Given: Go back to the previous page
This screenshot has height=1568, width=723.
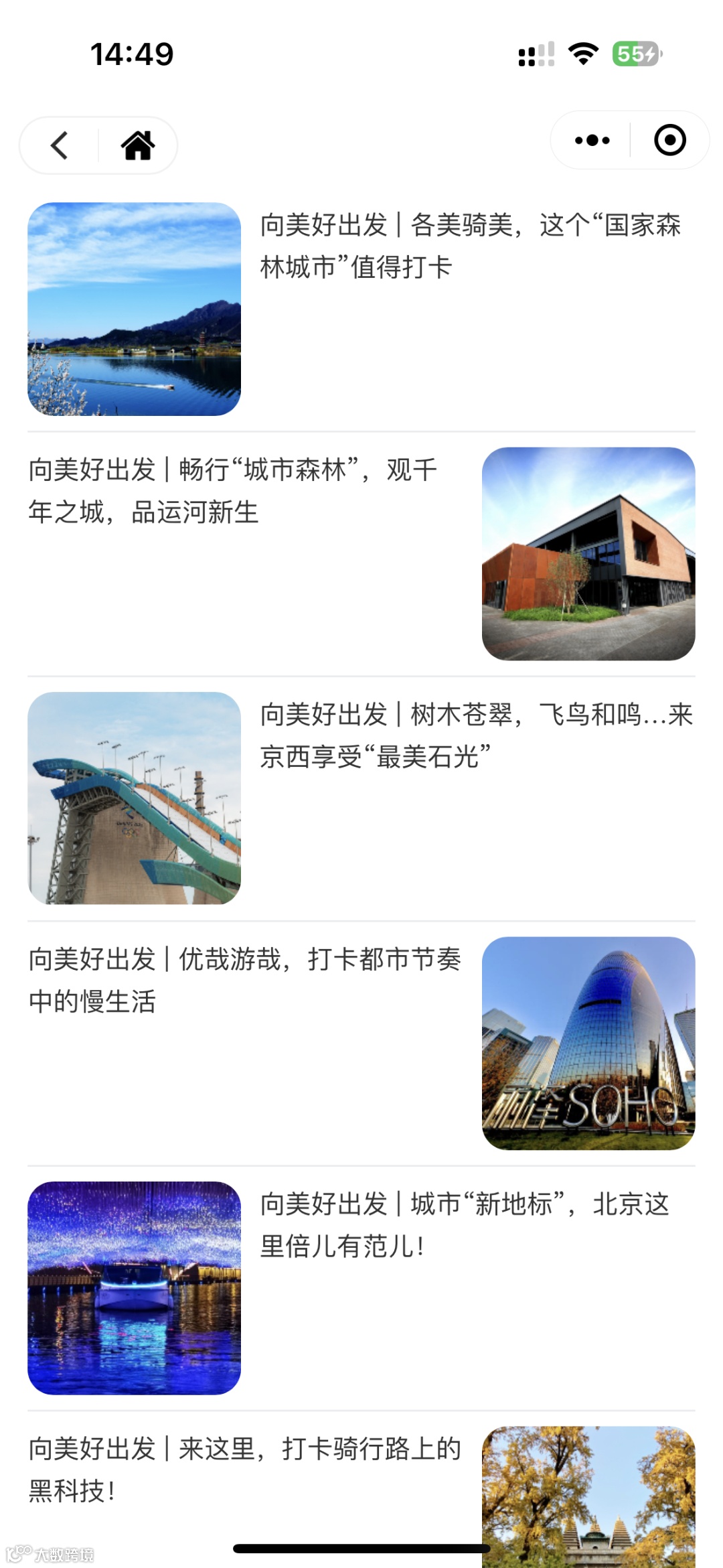Looking at the screenshot, I should [x=60, y=145].
